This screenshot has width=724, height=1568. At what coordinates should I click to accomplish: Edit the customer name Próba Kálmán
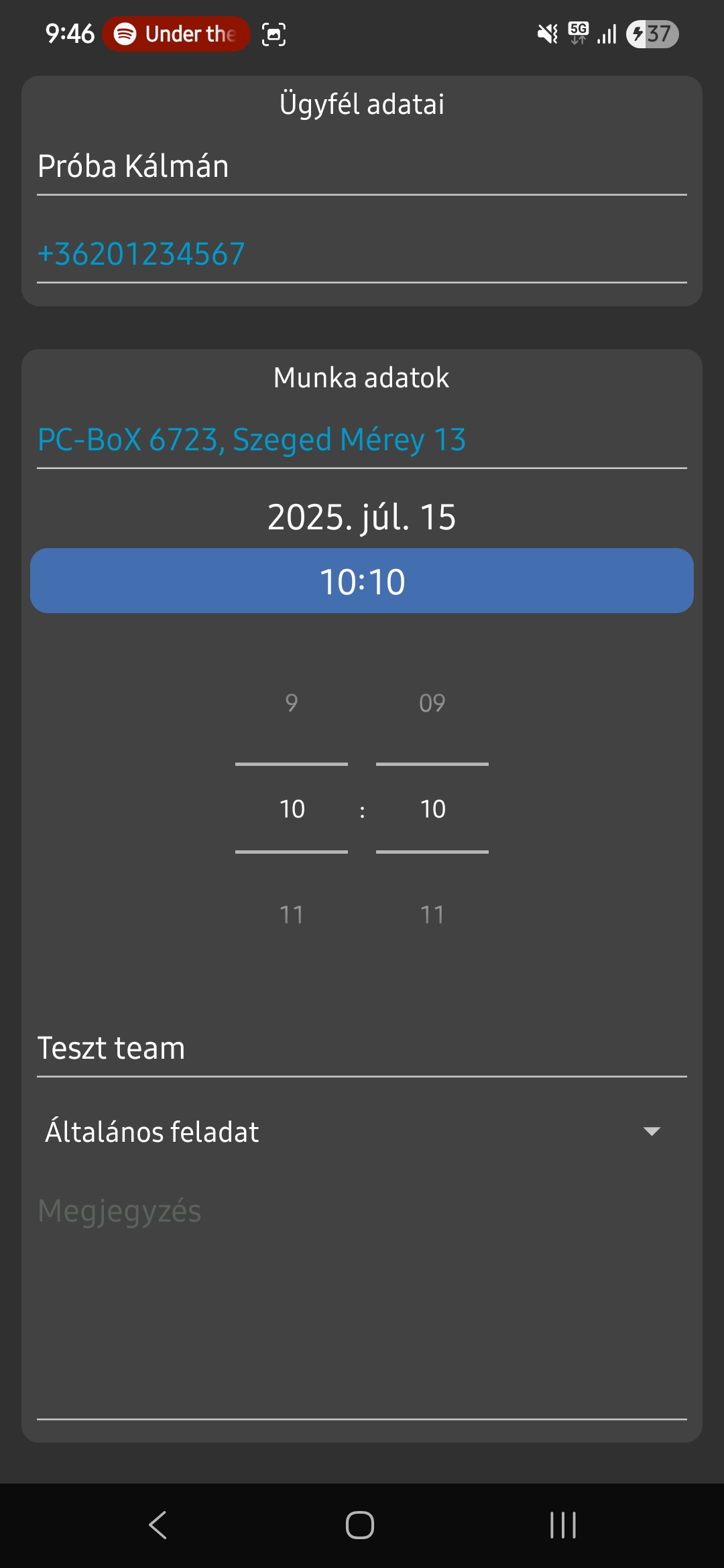pyautogui.click(x=362, y=167)
